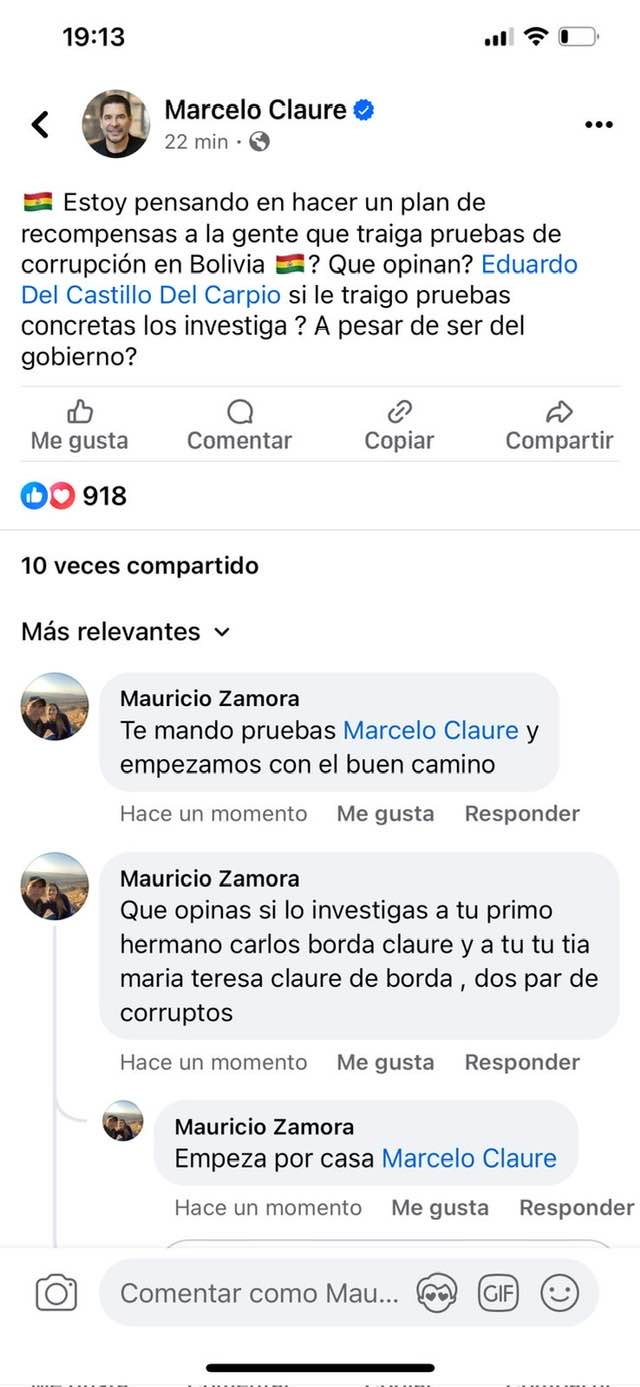This screenshot has width=640, height=1387.
Task: Like the post with Me gusta
Action: 79,426
